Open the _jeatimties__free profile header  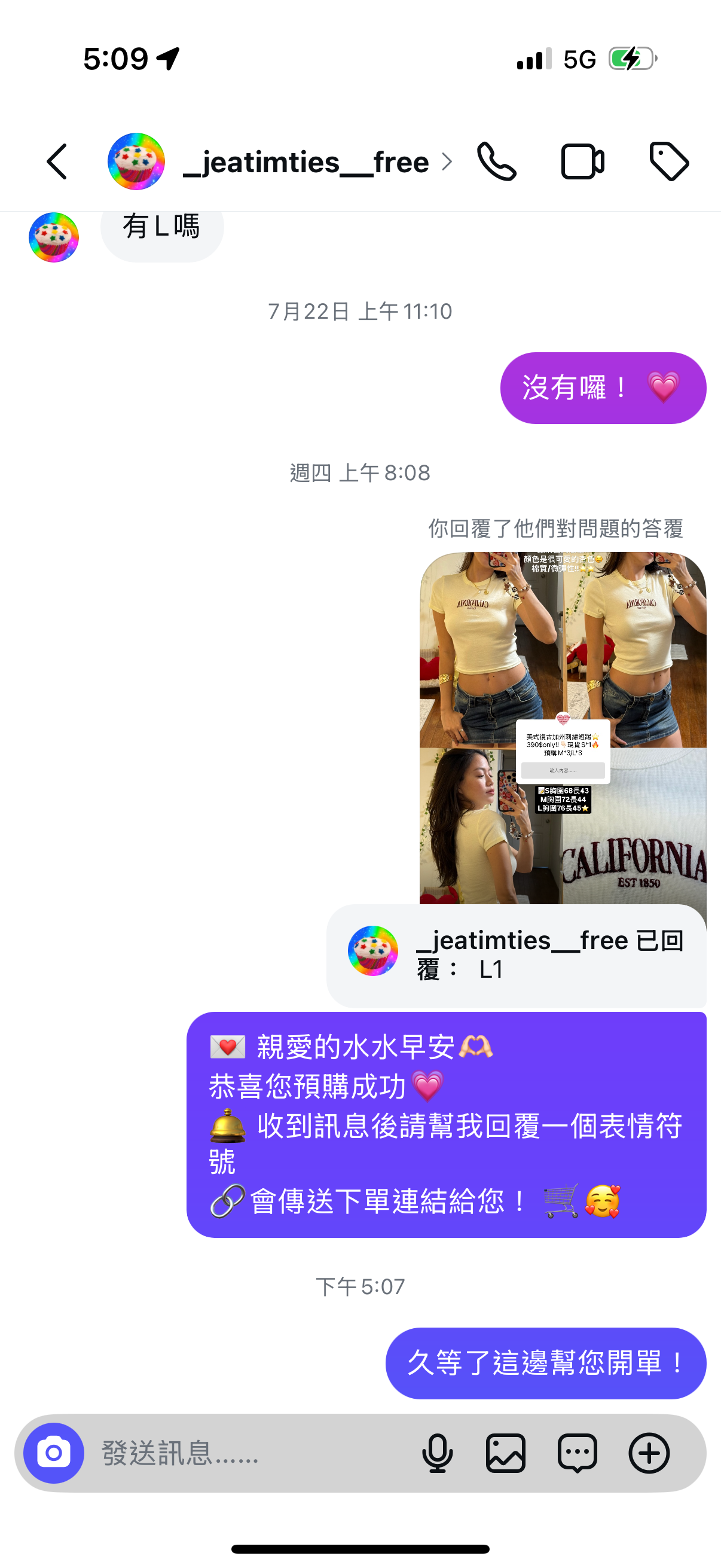[x=306, y=163]
